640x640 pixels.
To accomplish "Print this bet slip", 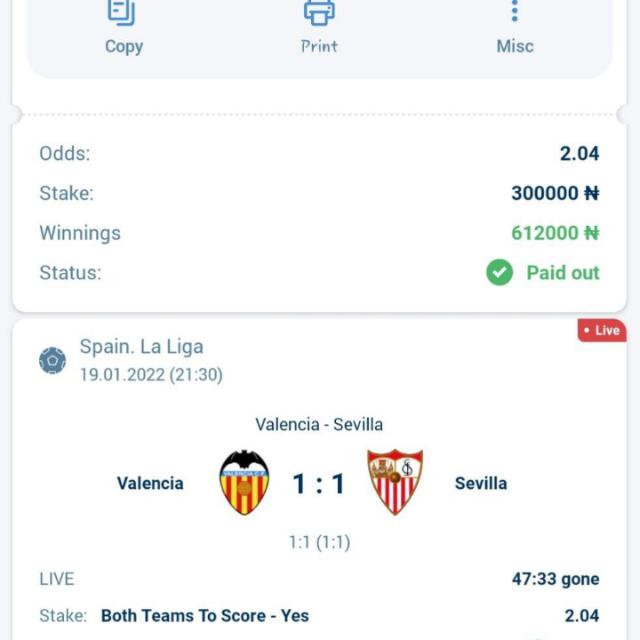I will point(319,27).
